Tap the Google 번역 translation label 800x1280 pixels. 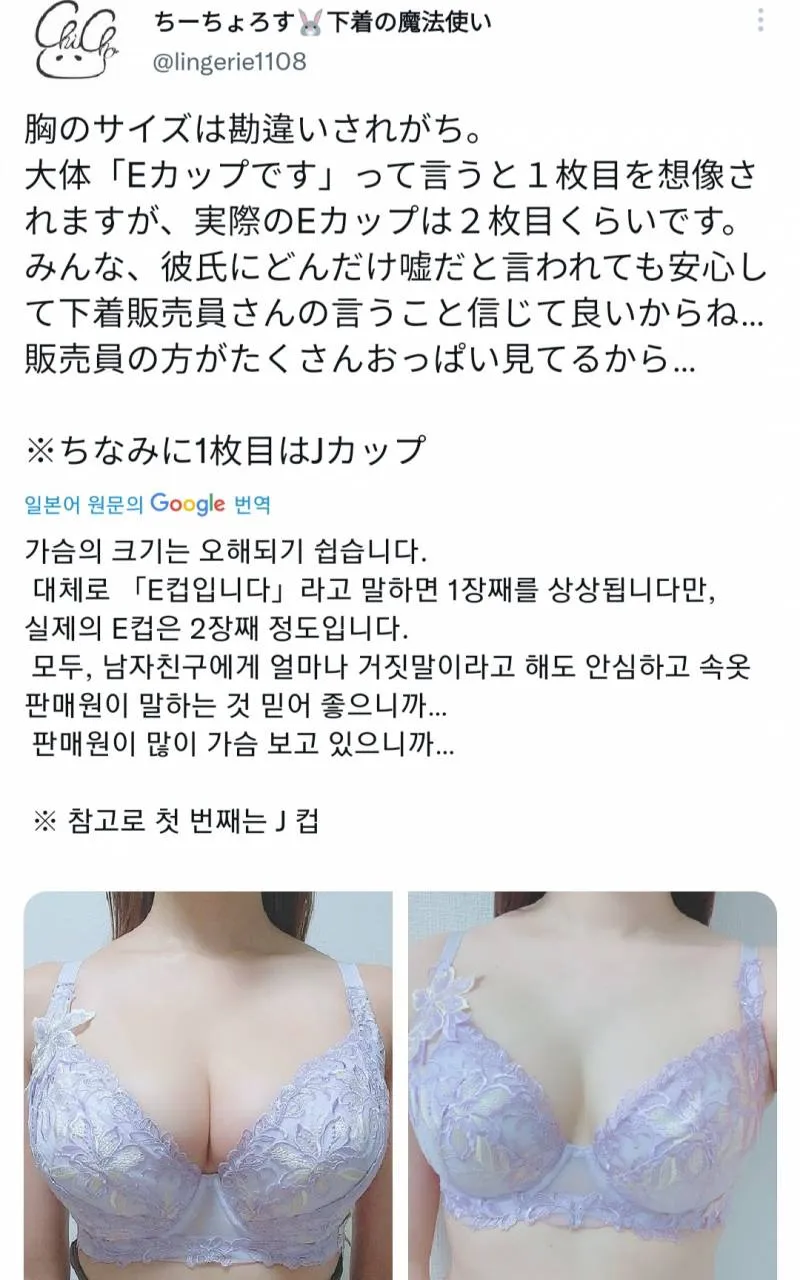[147, 504]
